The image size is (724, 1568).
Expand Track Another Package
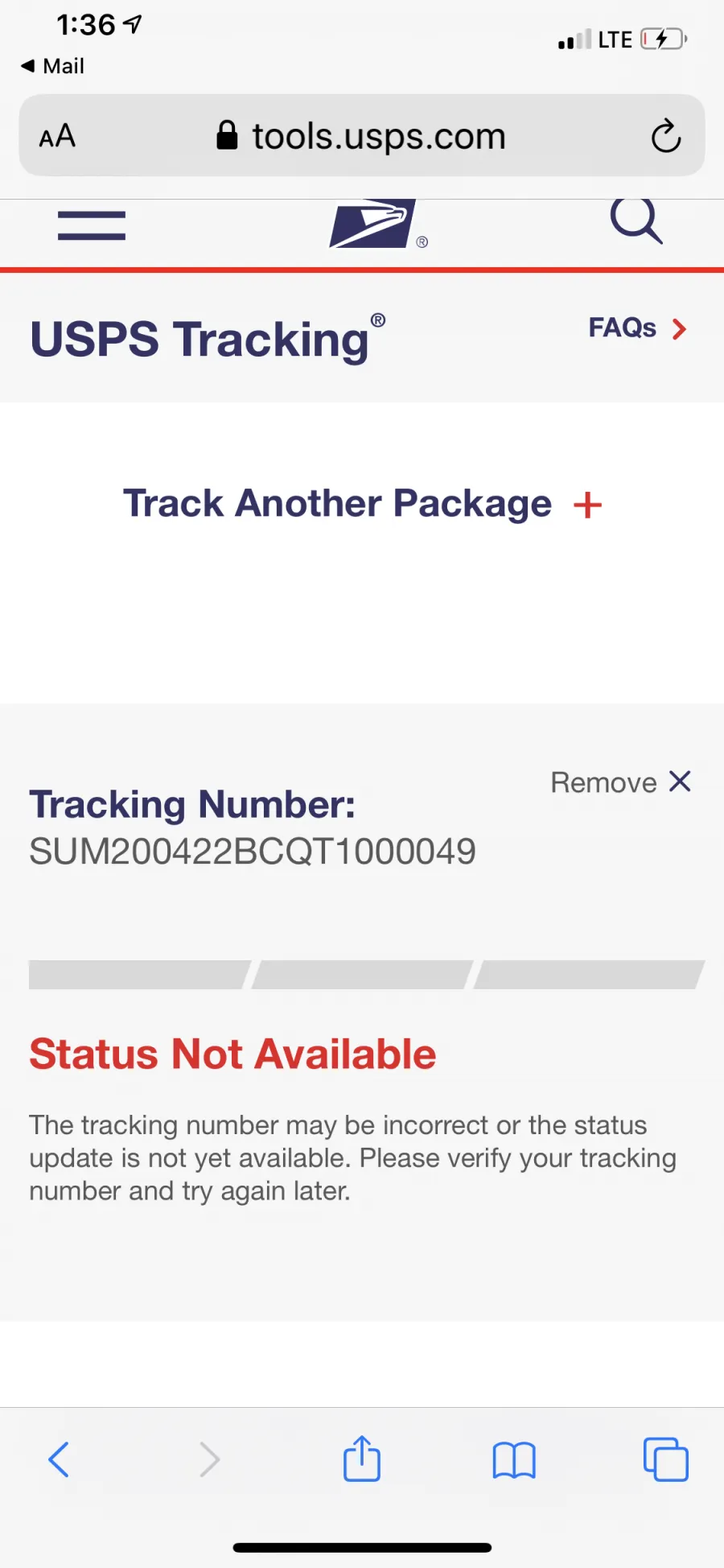tap(362, 504)
